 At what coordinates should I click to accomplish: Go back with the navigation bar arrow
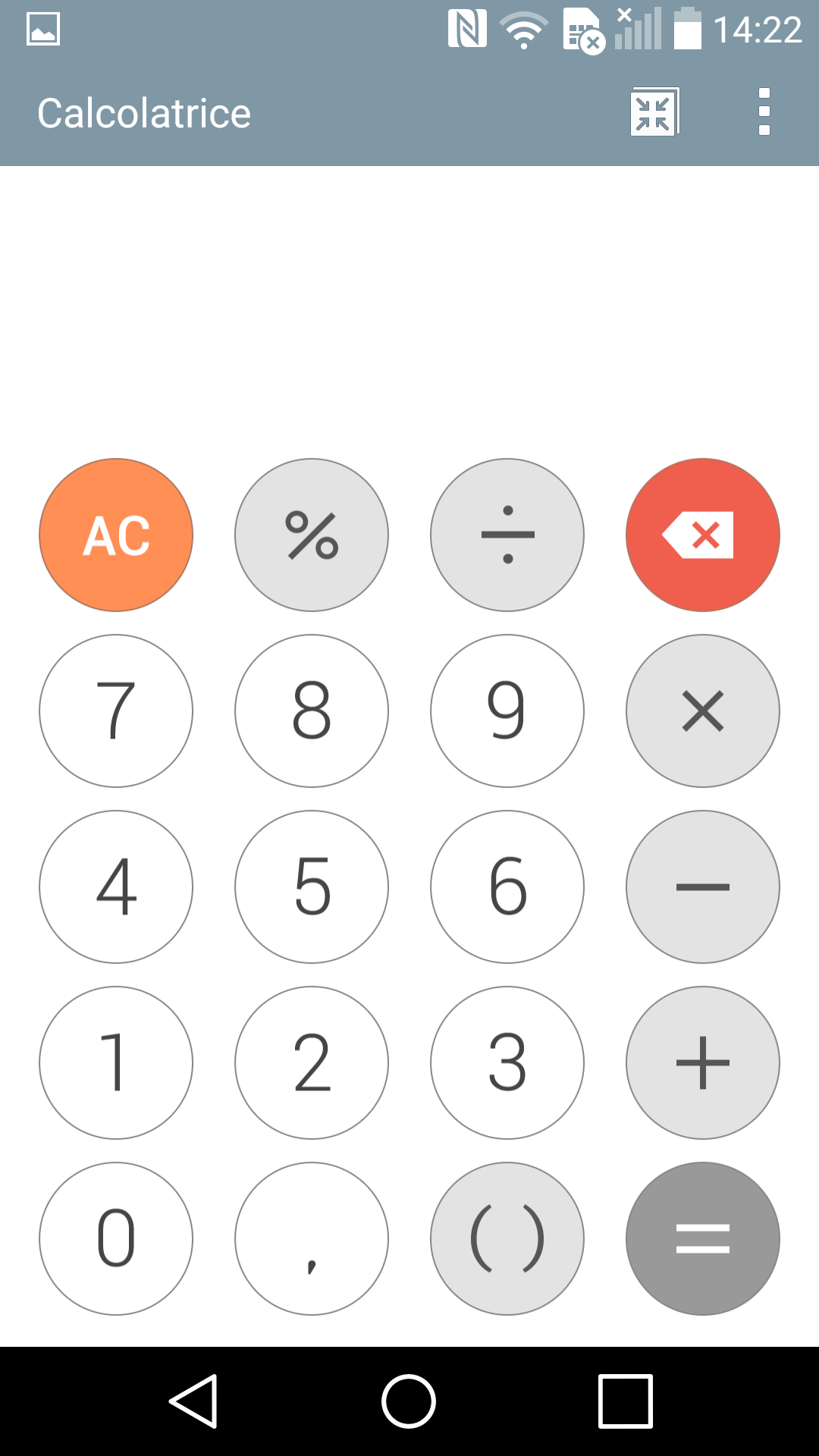(194, 1401)
